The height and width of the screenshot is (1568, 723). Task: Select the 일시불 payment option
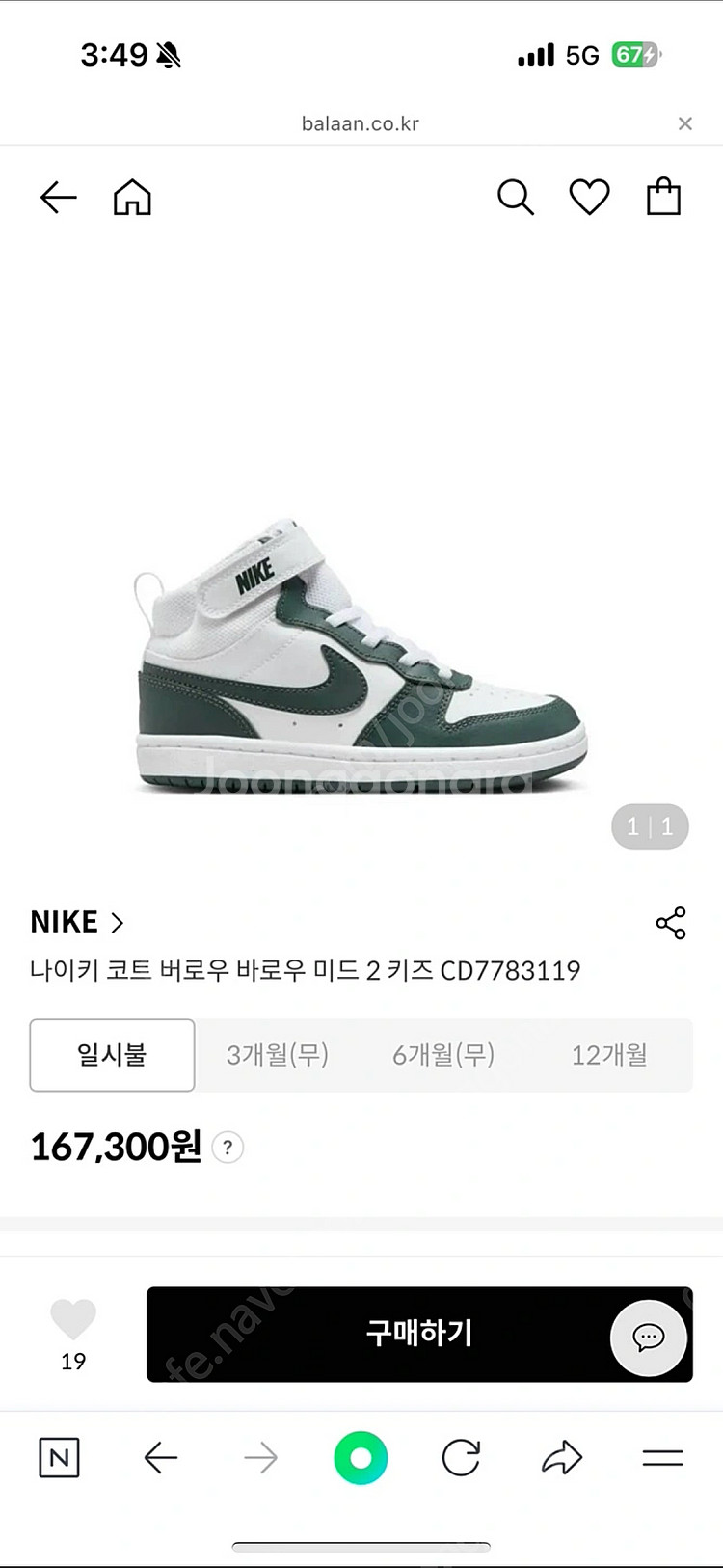tap(112, 1055)
